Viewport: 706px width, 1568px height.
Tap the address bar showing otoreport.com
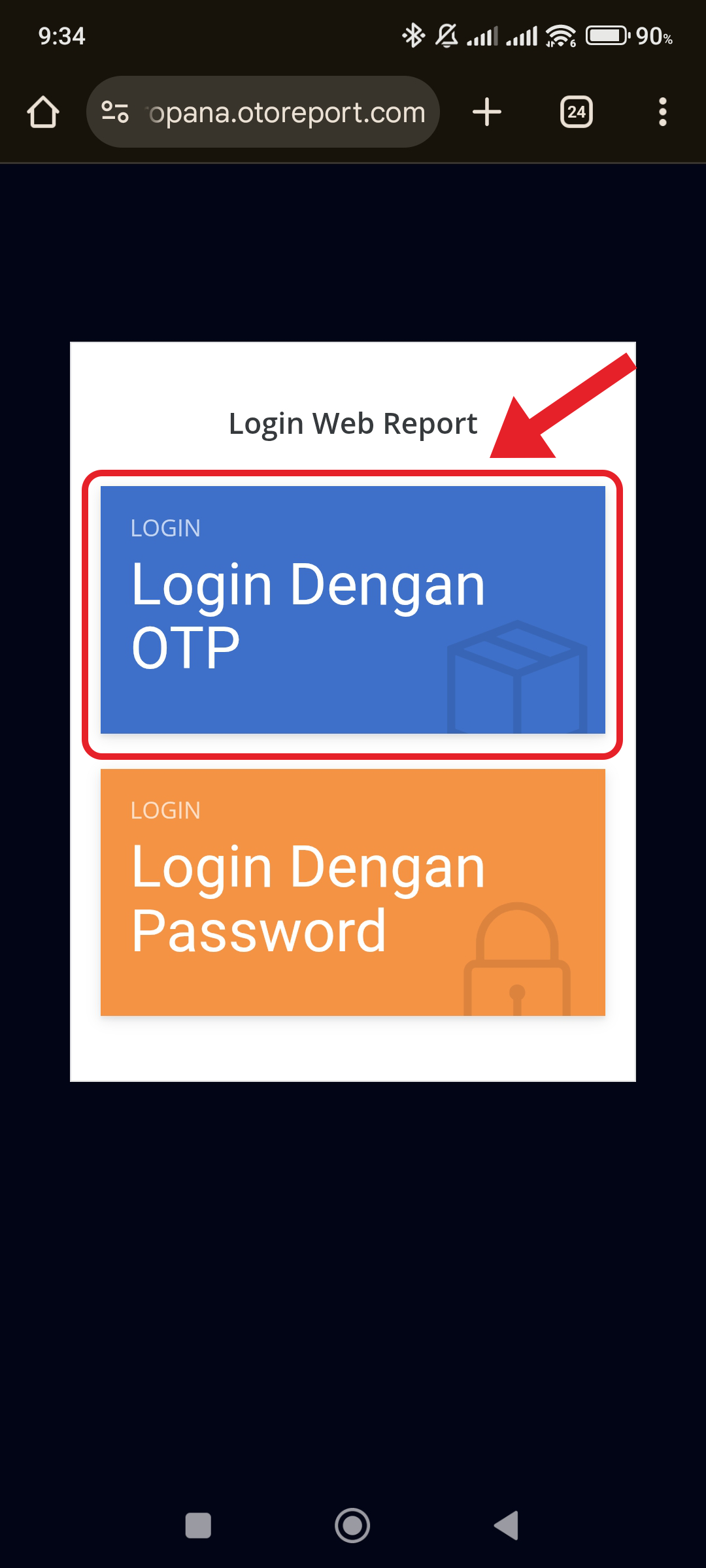[263, 112]
